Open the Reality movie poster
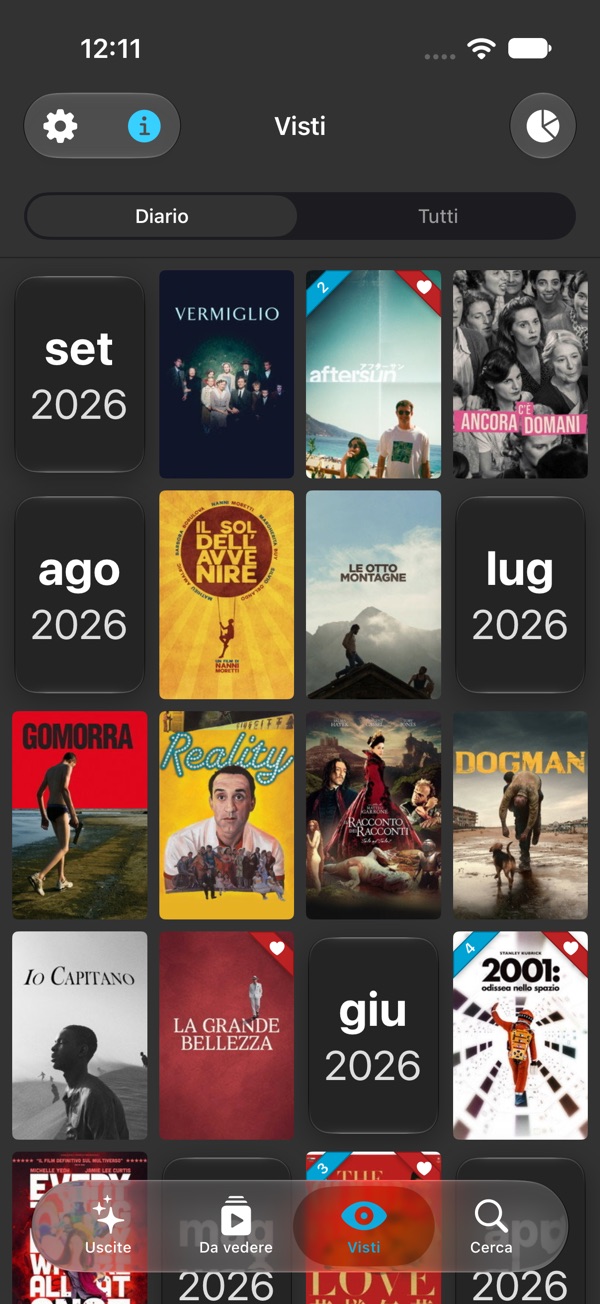Screen dimensions: 600x1304 pos(227,815)
